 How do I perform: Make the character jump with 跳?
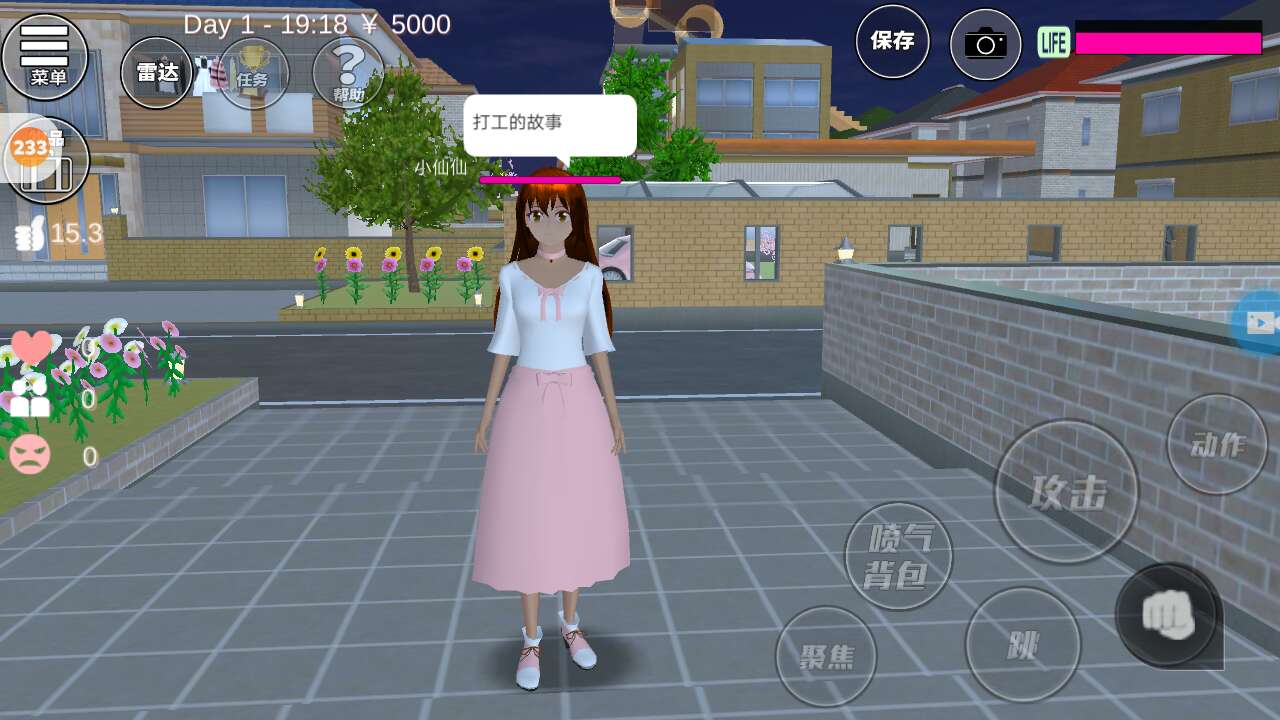(x=1022, y=644)
